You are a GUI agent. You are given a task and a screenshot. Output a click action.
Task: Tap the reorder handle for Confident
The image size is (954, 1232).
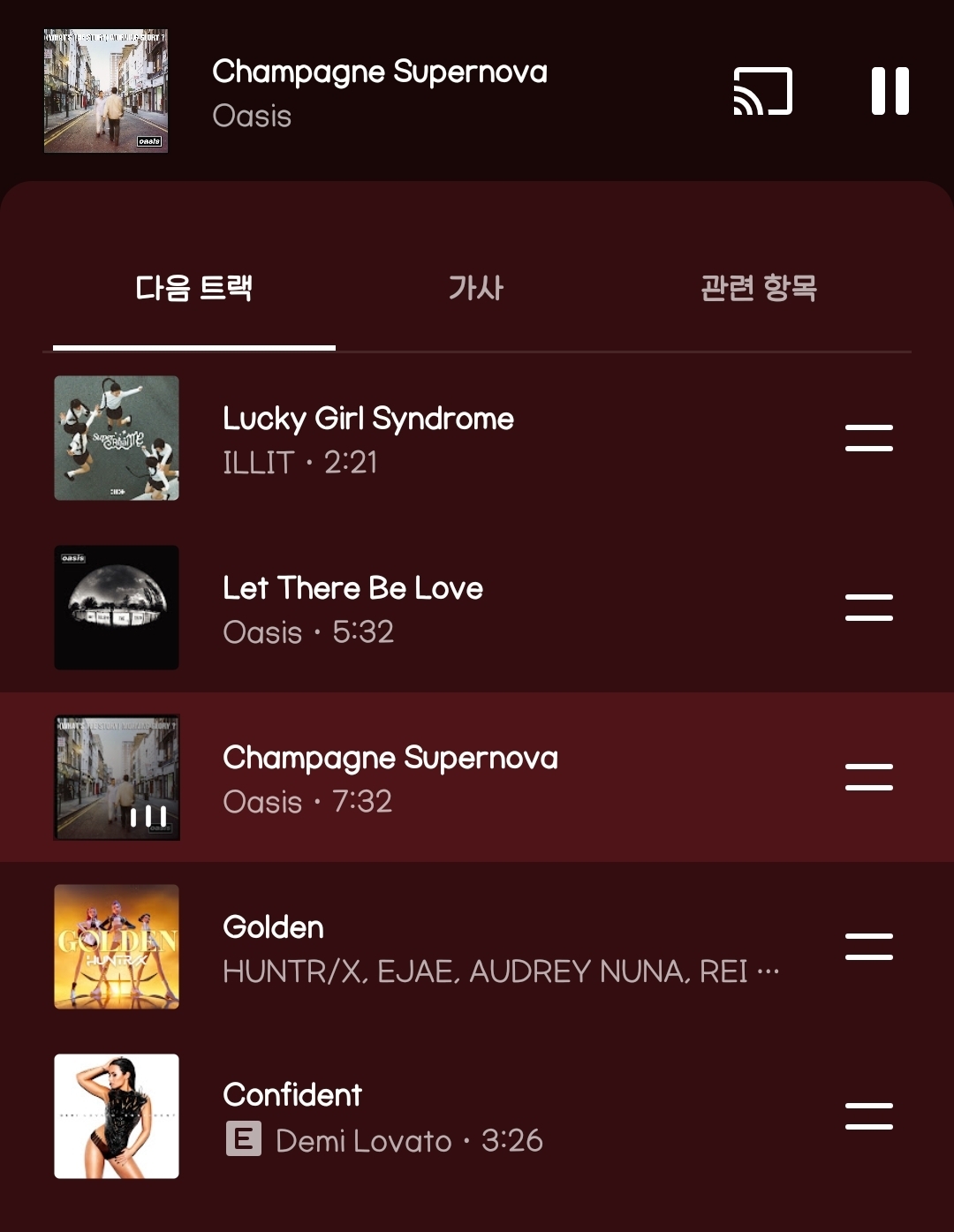tap(868, 1116)
